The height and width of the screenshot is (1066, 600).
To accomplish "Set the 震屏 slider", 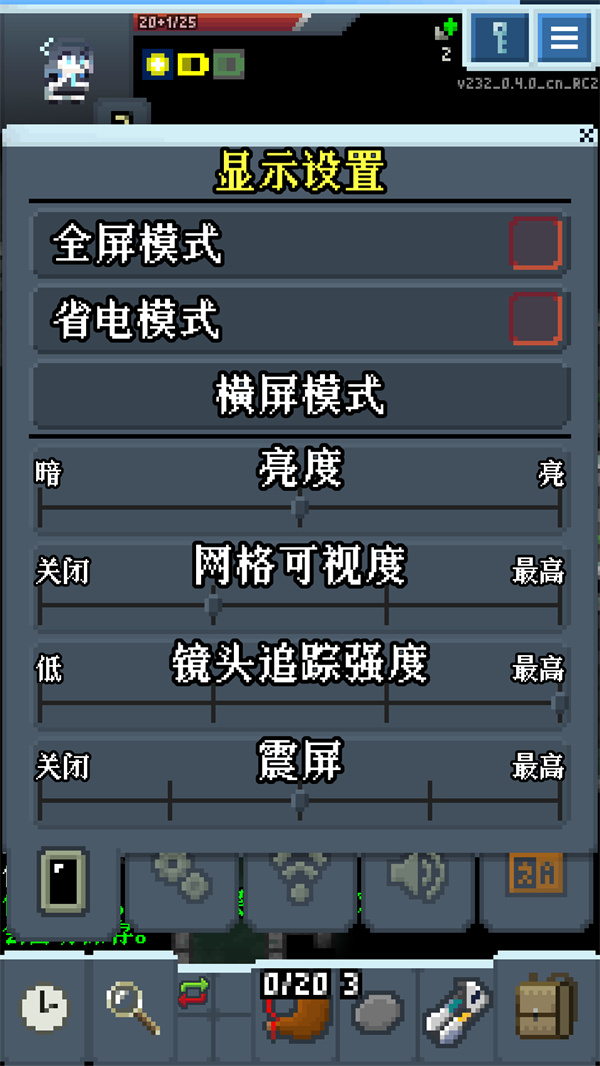I will [x=299, y=800].
